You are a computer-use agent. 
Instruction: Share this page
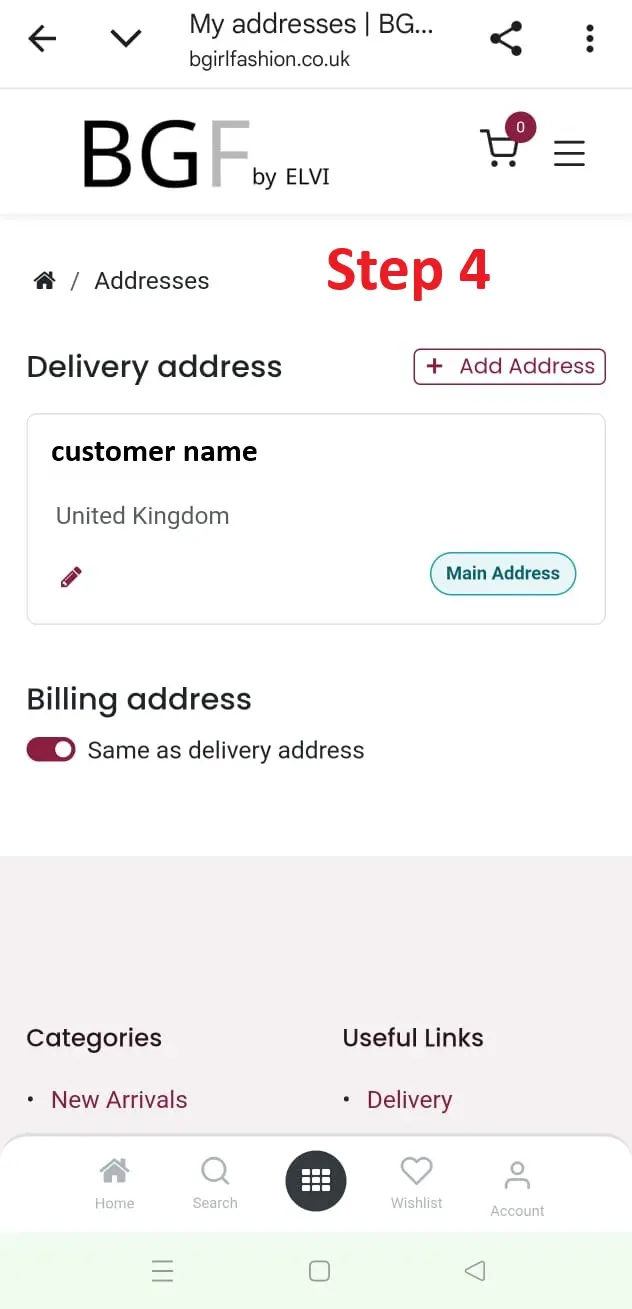506,39
